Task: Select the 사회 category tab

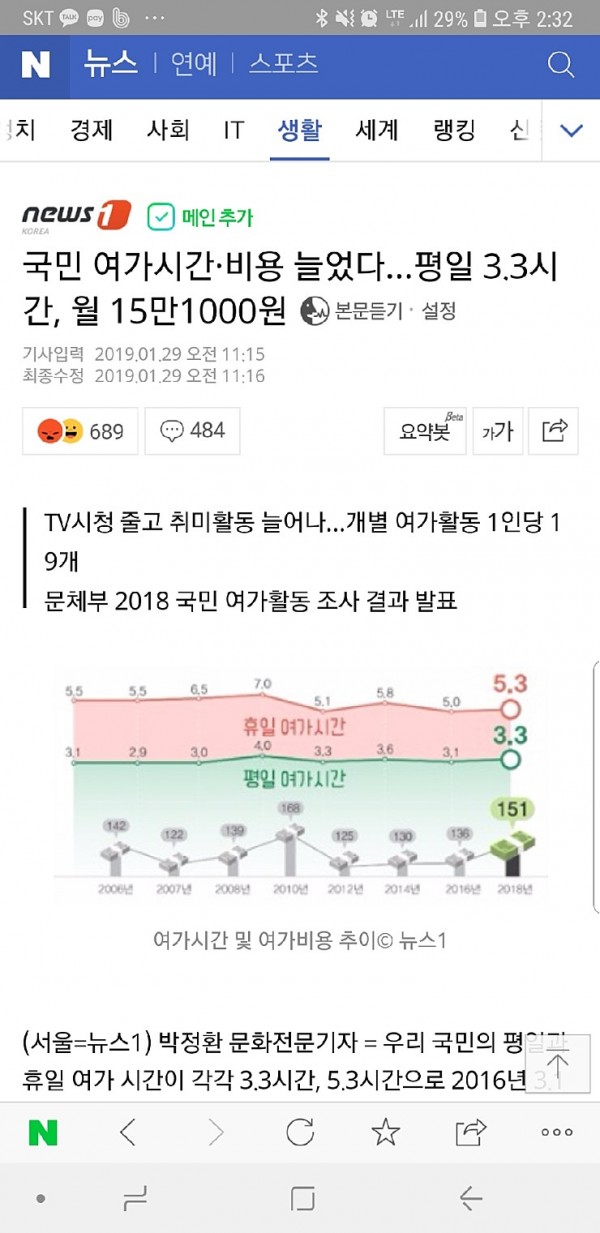Action: point(167,130)
